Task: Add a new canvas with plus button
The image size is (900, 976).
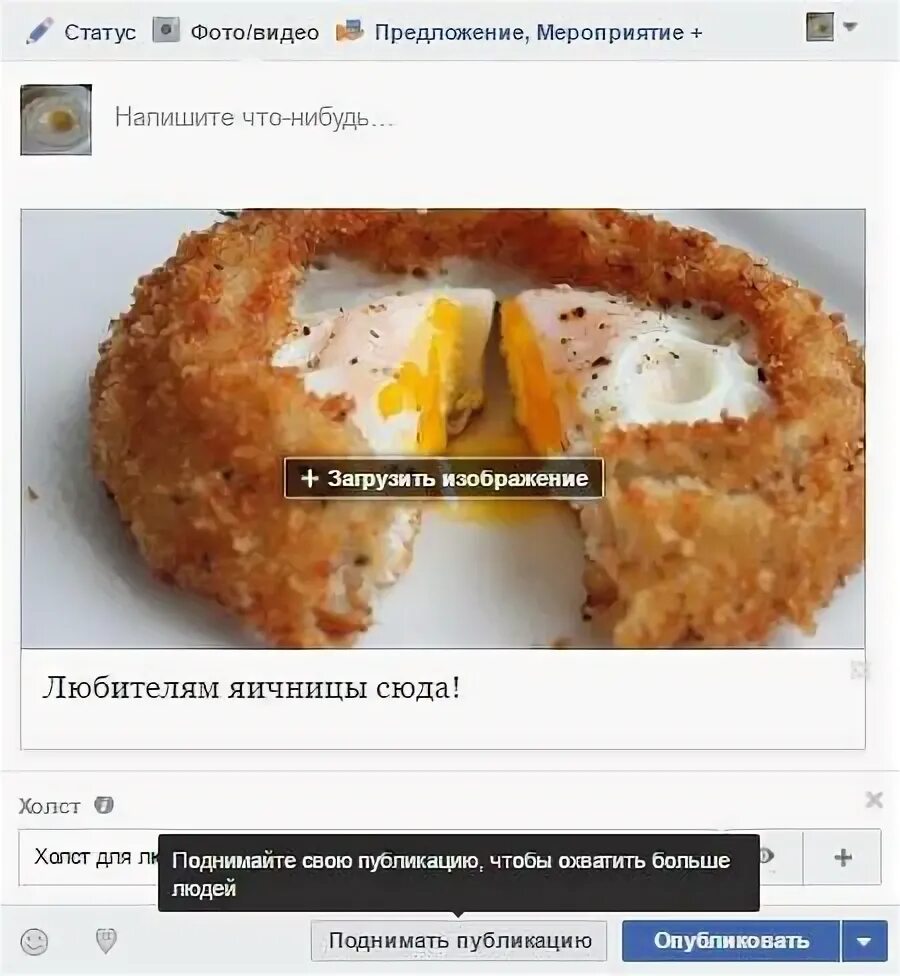Action: (843, 857)
